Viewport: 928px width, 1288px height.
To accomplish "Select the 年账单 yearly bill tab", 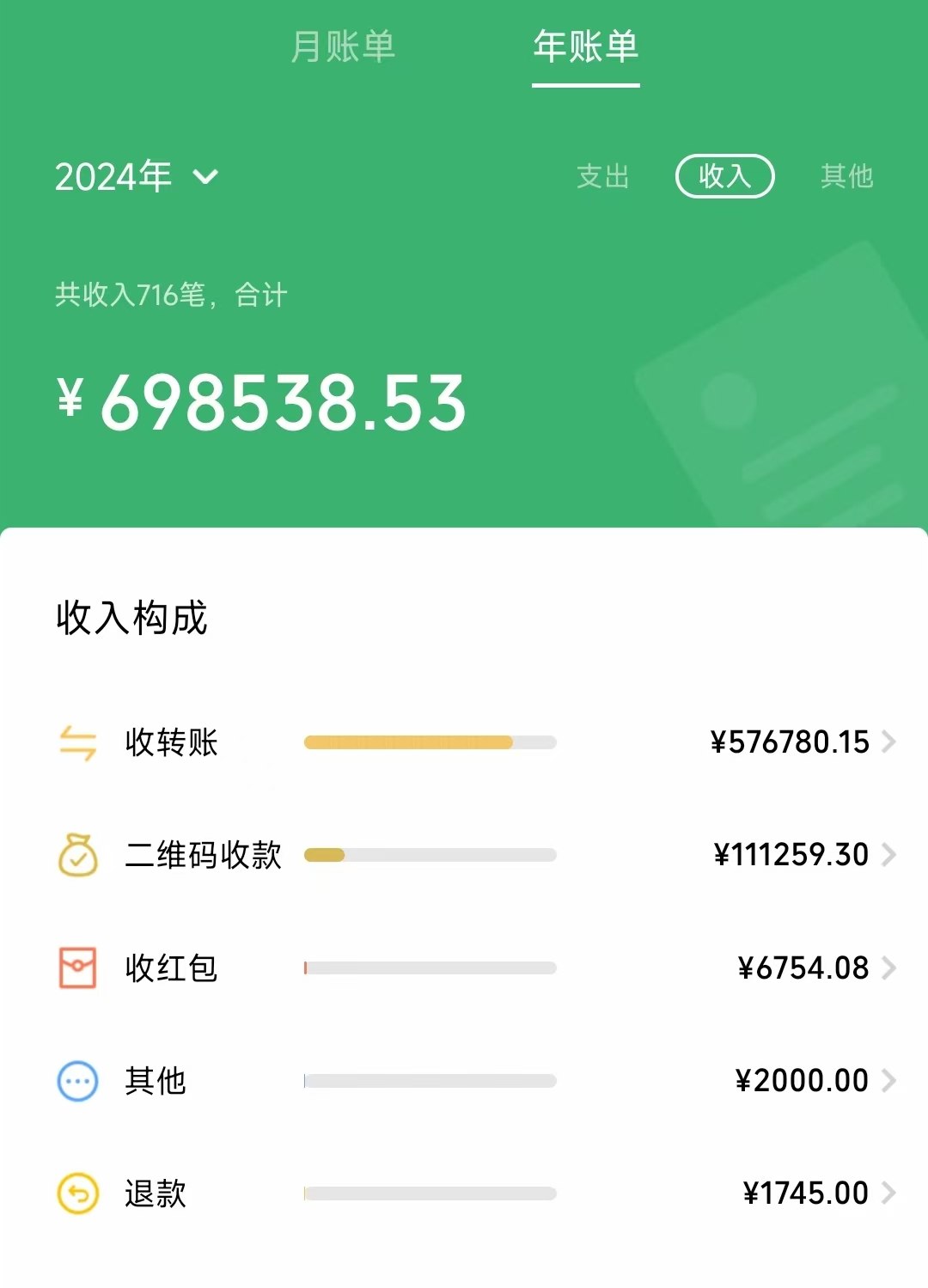I will click(x=585, y=49).
